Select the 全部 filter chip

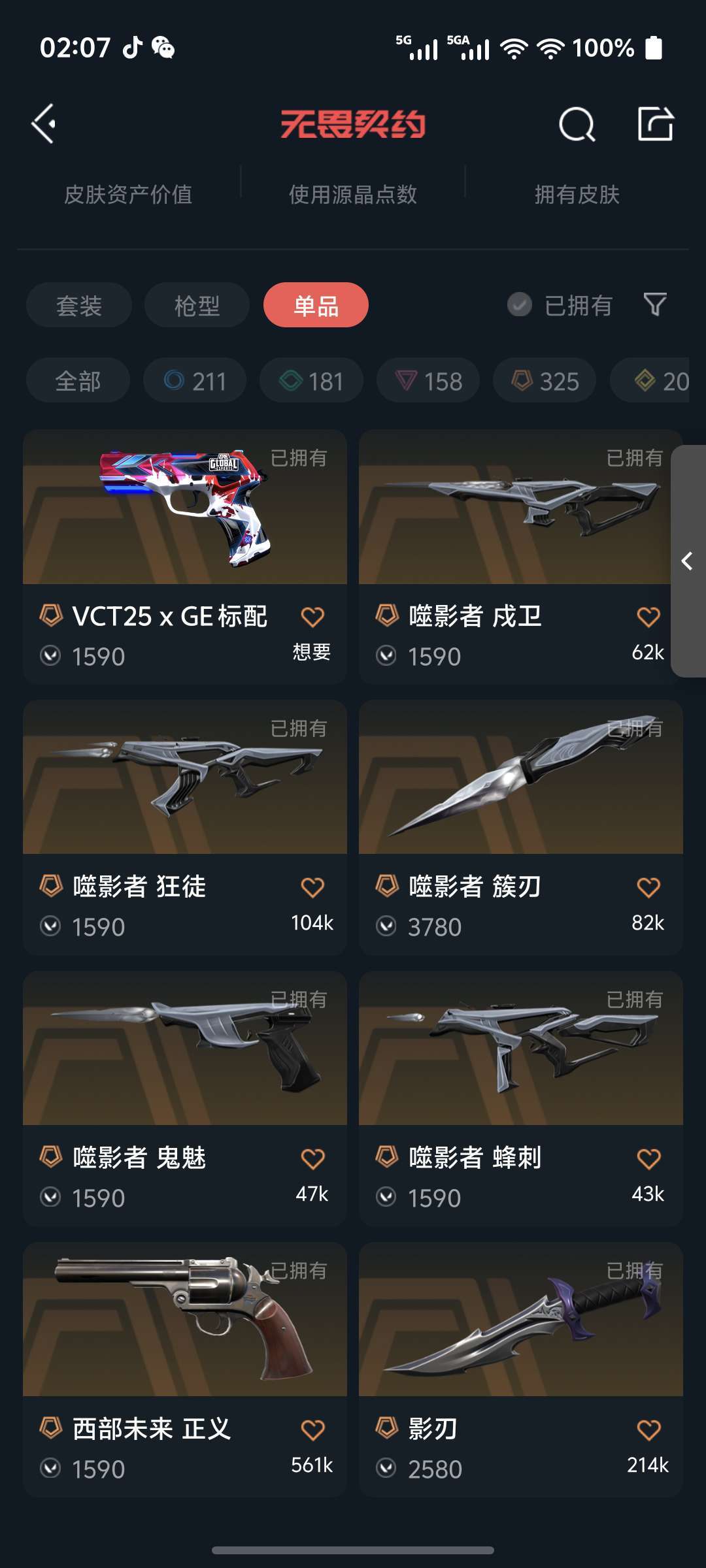[x=78, y=380]
